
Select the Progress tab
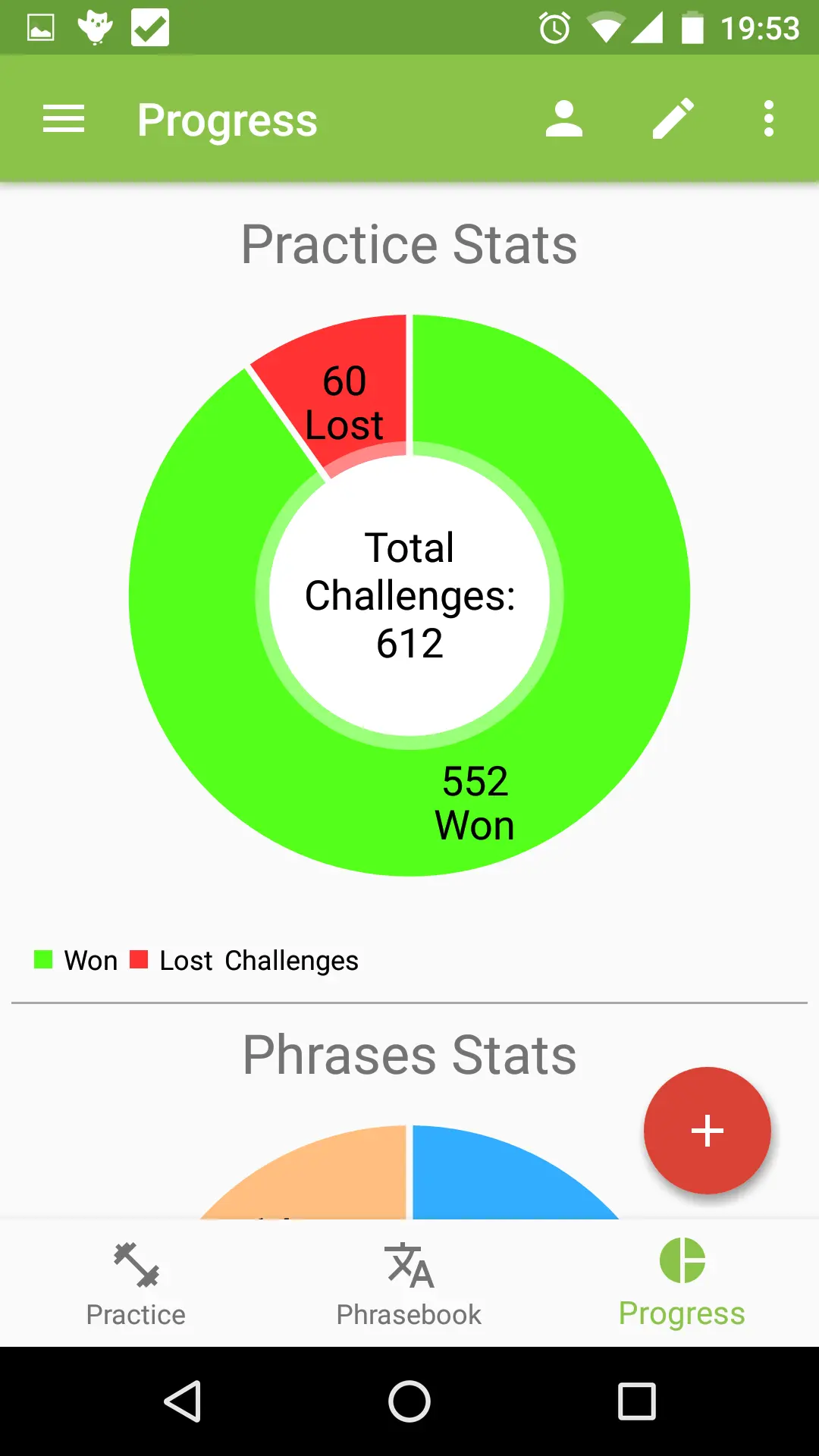pyautogui.click(x=682, y=1283)
